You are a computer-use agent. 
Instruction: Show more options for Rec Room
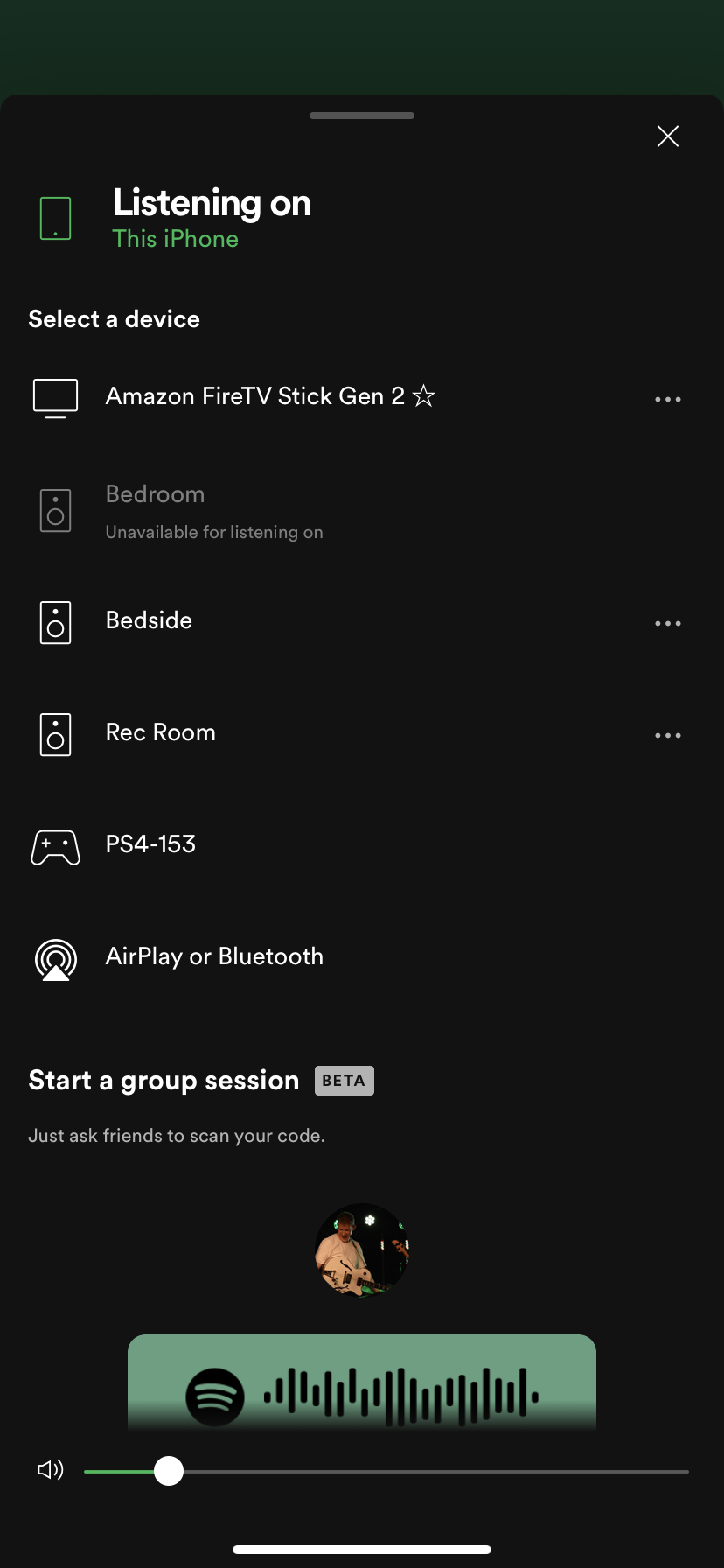click(667, 735)
